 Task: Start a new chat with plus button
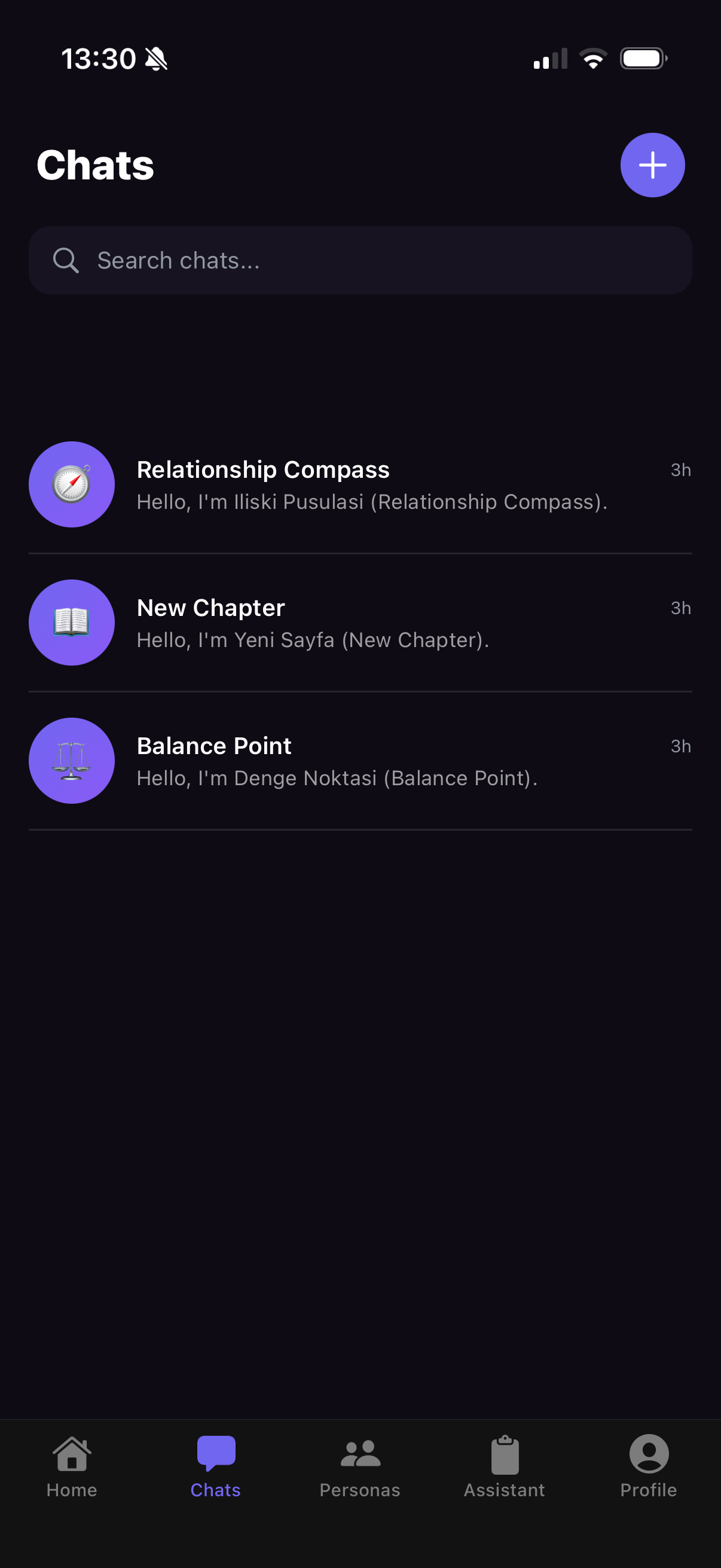(652, 165)
